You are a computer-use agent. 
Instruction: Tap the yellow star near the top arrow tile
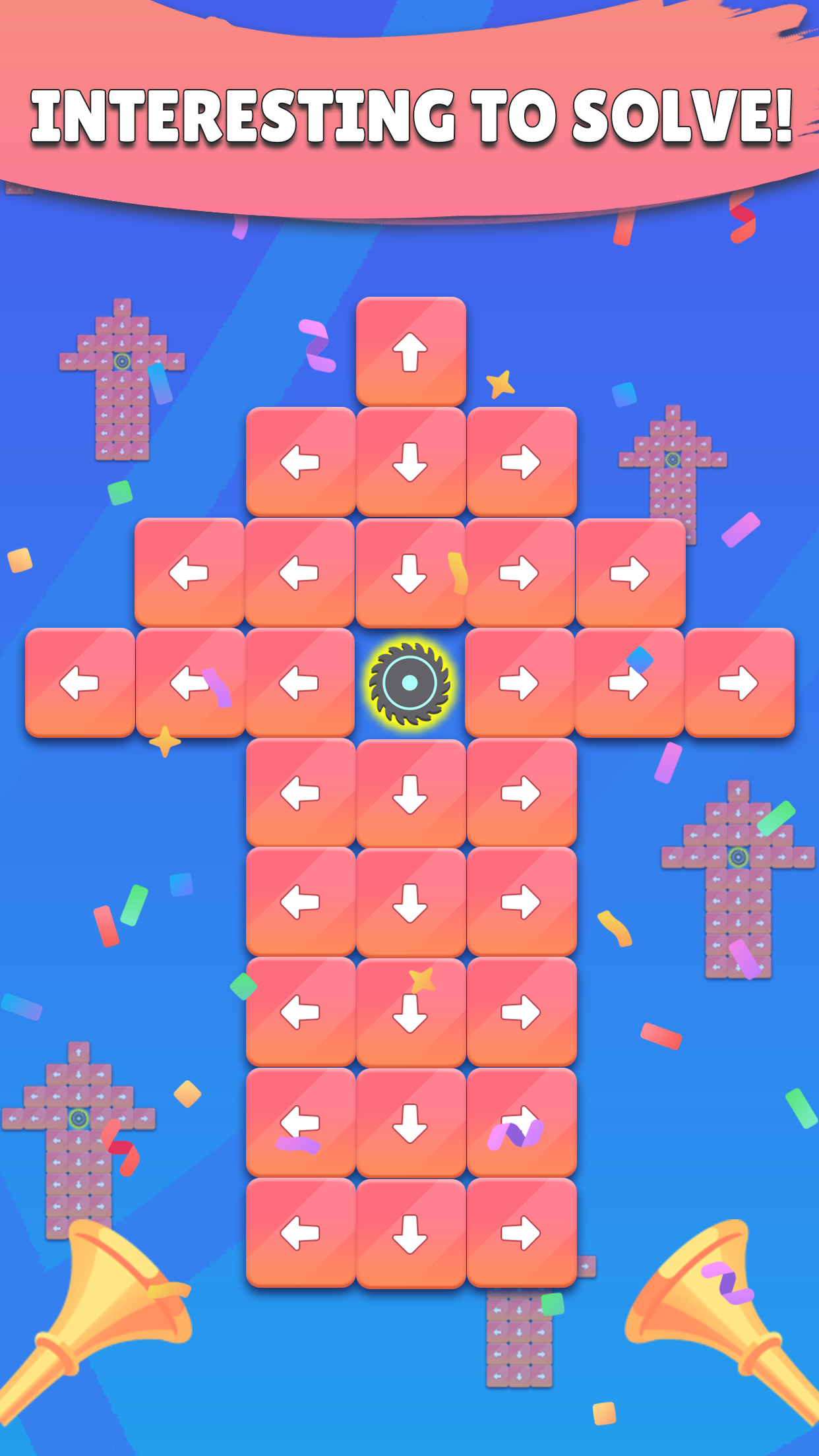pos(501,382)
